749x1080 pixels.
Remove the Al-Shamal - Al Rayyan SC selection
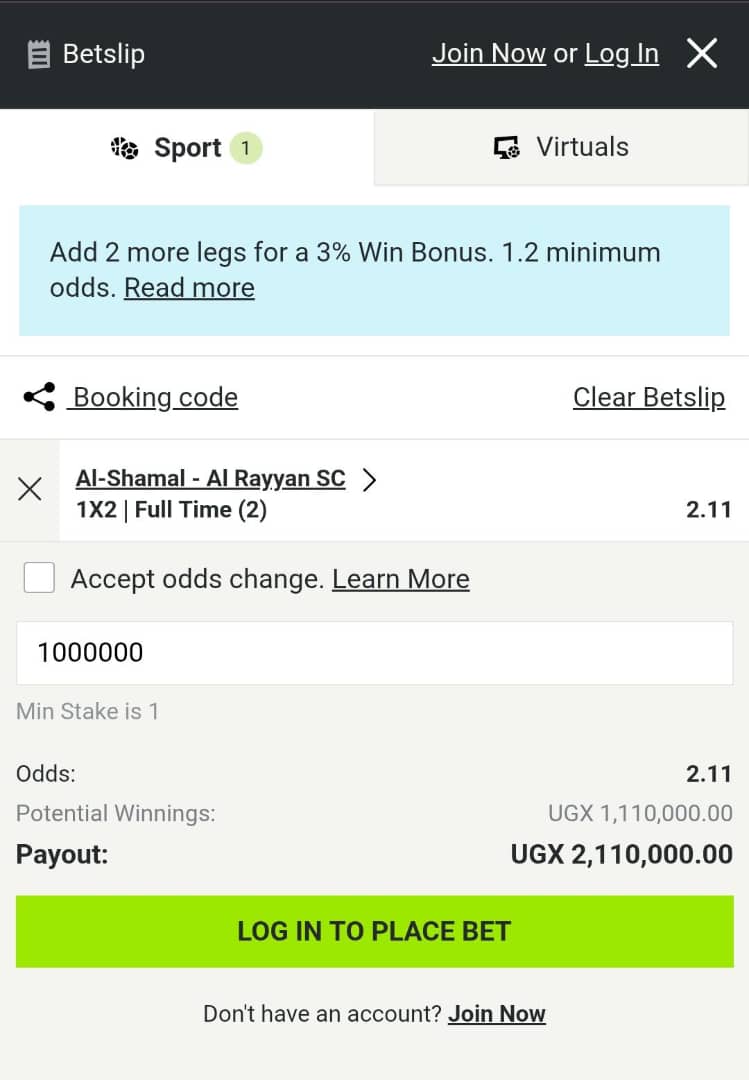click(29, 489)
